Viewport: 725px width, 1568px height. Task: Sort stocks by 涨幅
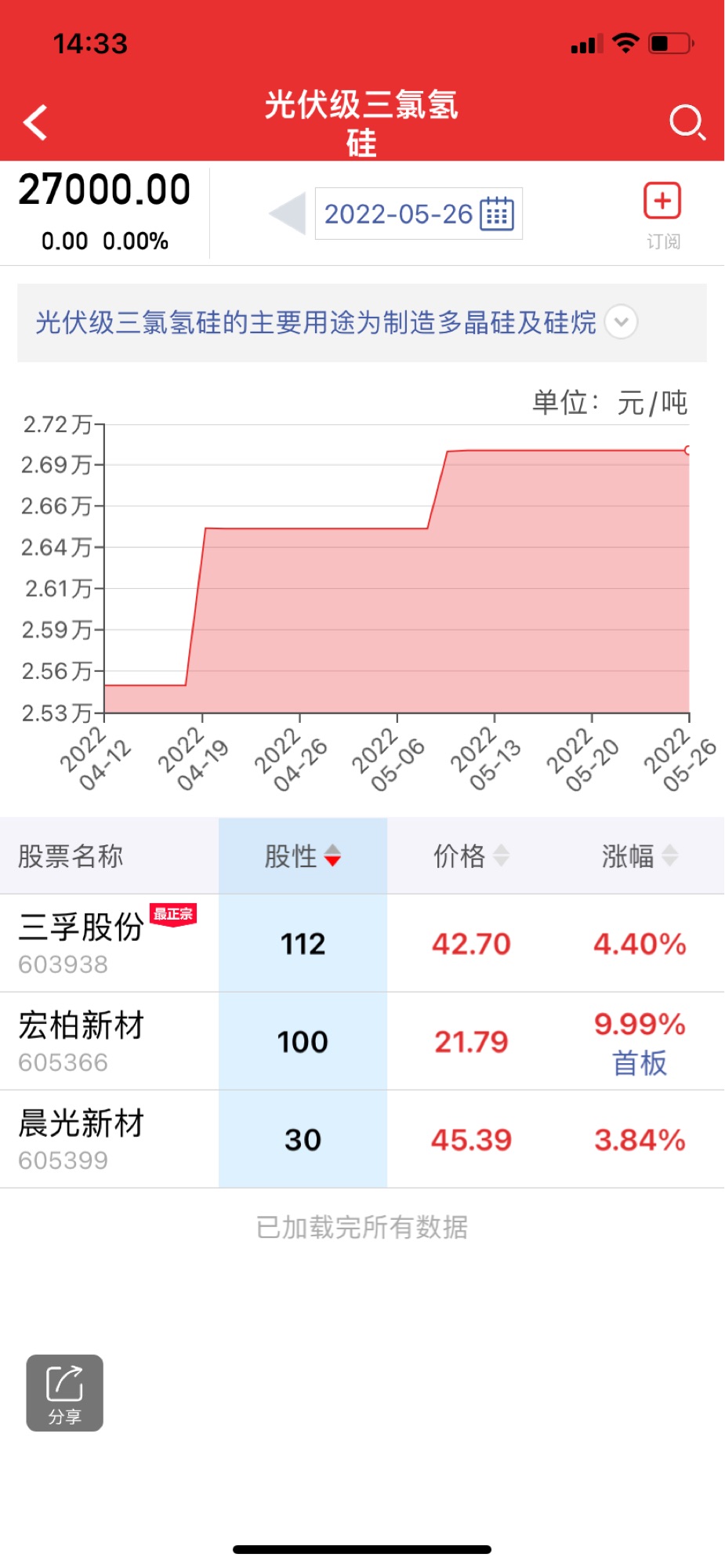640,856
